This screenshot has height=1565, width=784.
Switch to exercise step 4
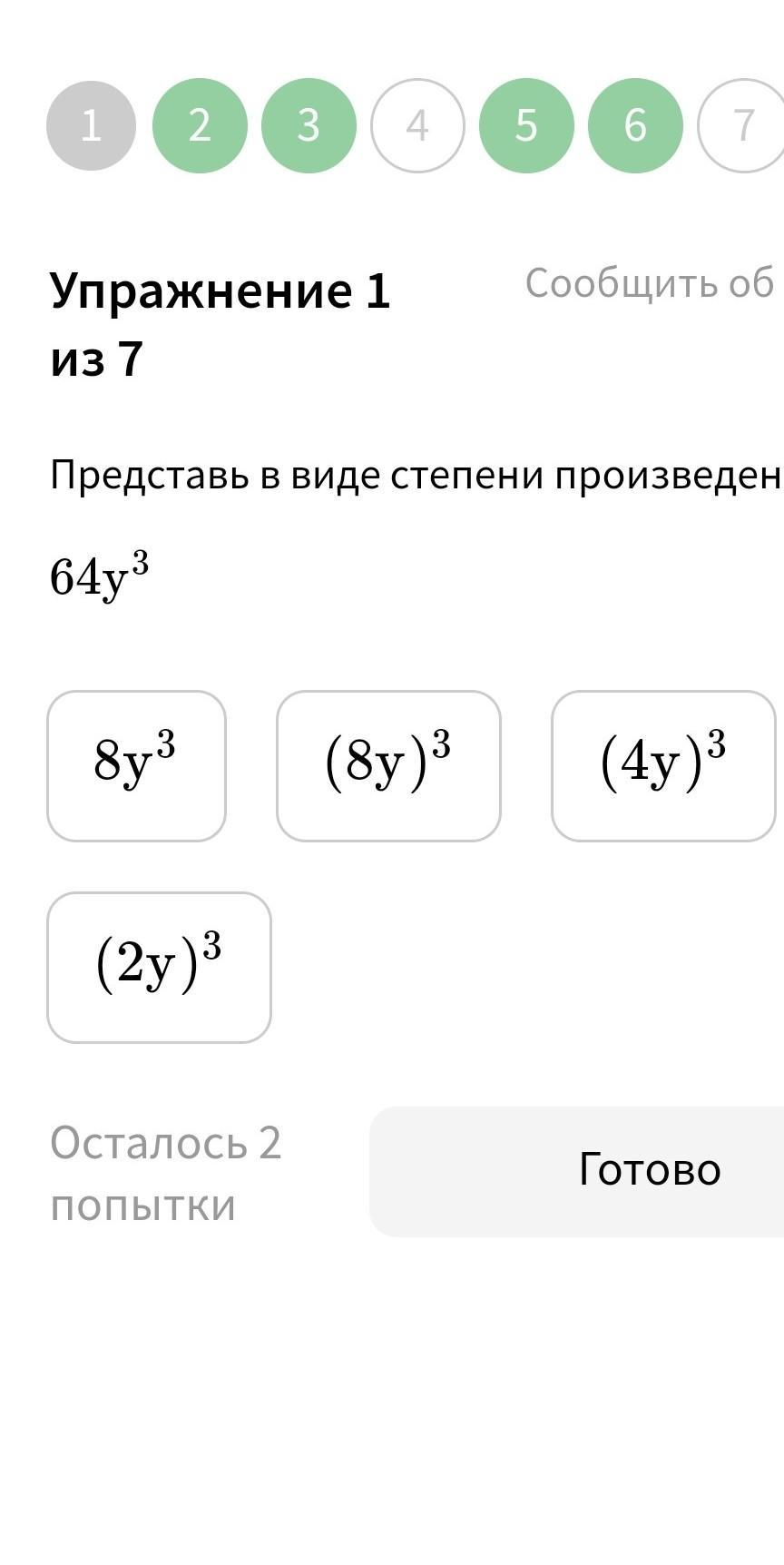coord(417,125)
